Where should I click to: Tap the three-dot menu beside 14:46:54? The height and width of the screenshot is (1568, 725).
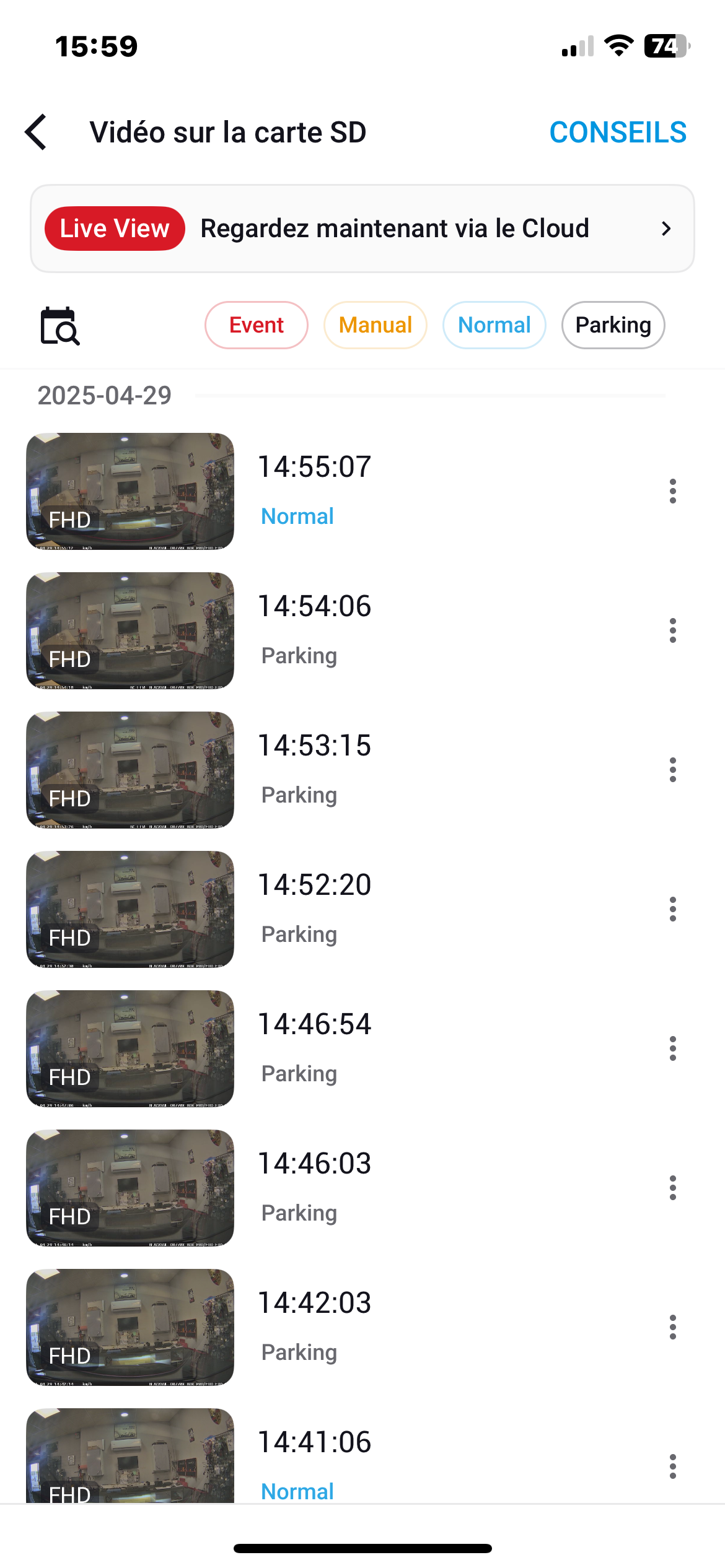coord(673,1048)
